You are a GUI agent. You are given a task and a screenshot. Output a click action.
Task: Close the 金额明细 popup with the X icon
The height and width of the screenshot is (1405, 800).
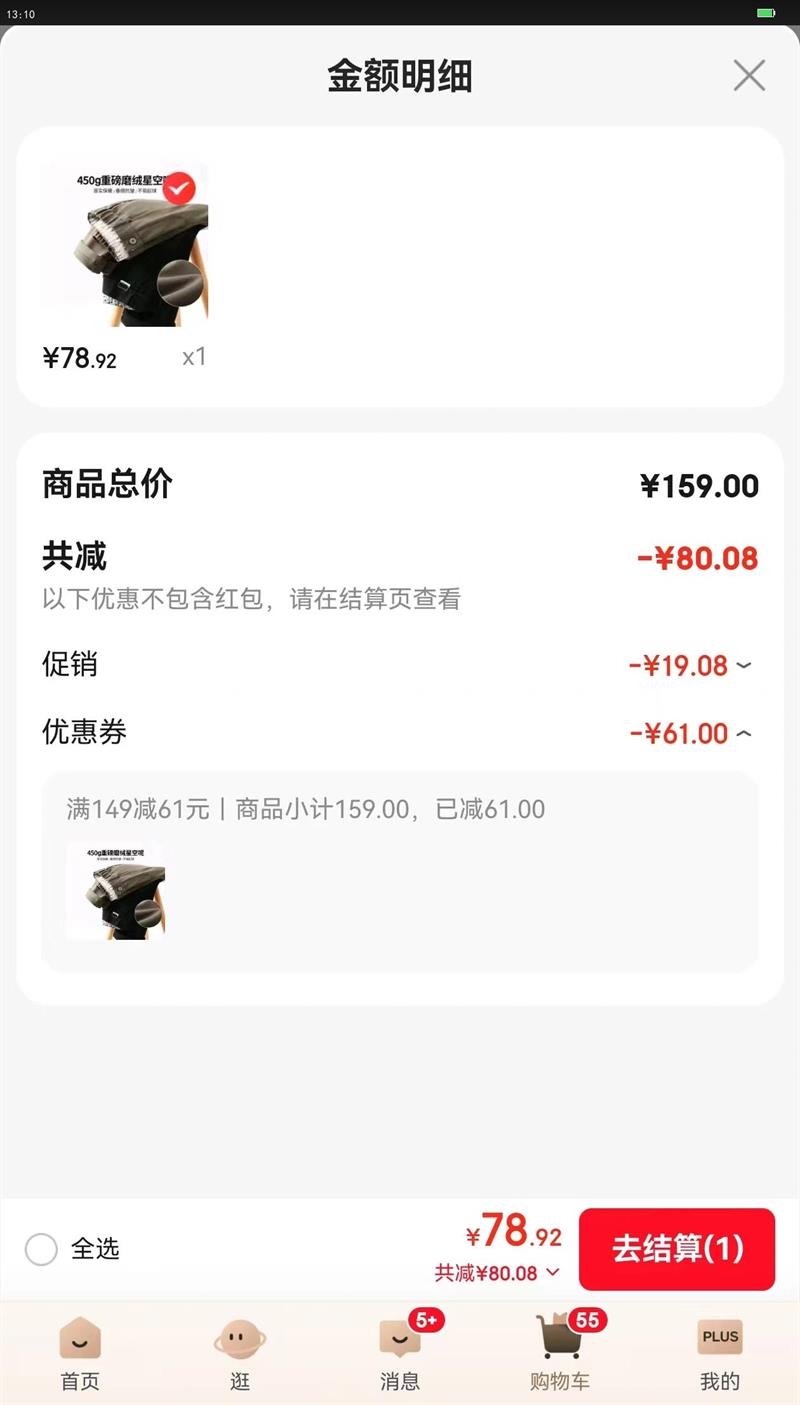click(748, 76)
